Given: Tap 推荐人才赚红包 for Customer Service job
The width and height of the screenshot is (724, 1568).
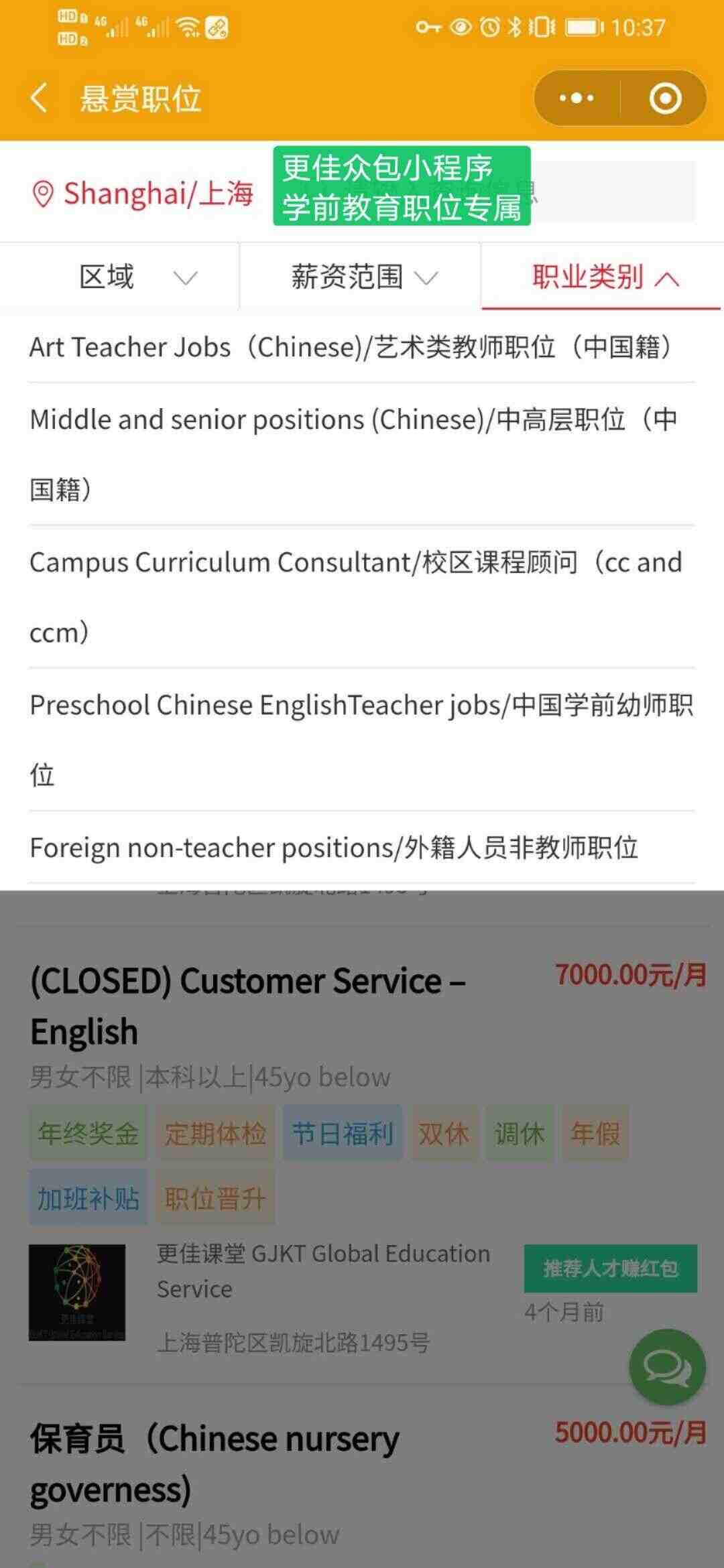Looking at the screenshot, I should [610, 1268].
